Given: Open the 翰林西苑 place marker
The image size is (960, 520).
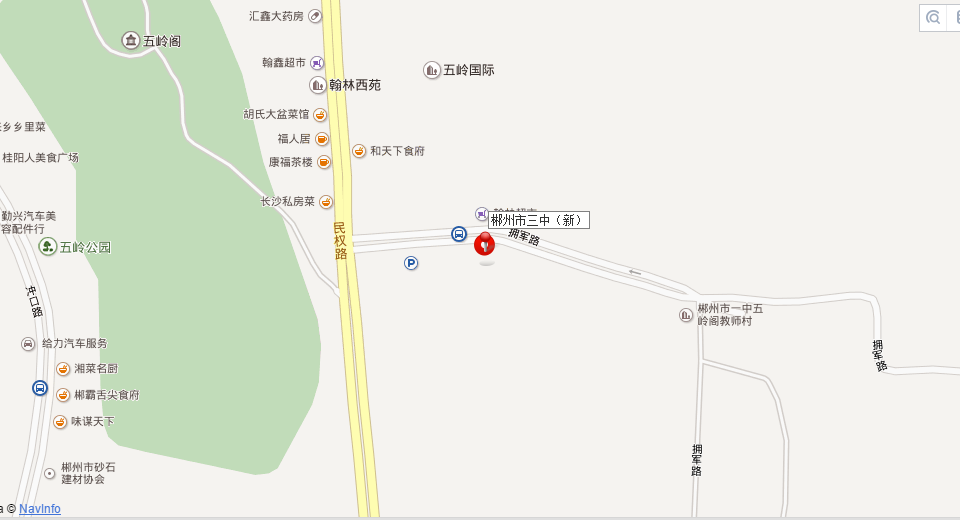Looking at the screenshot, I should click(x=318, y=85).
